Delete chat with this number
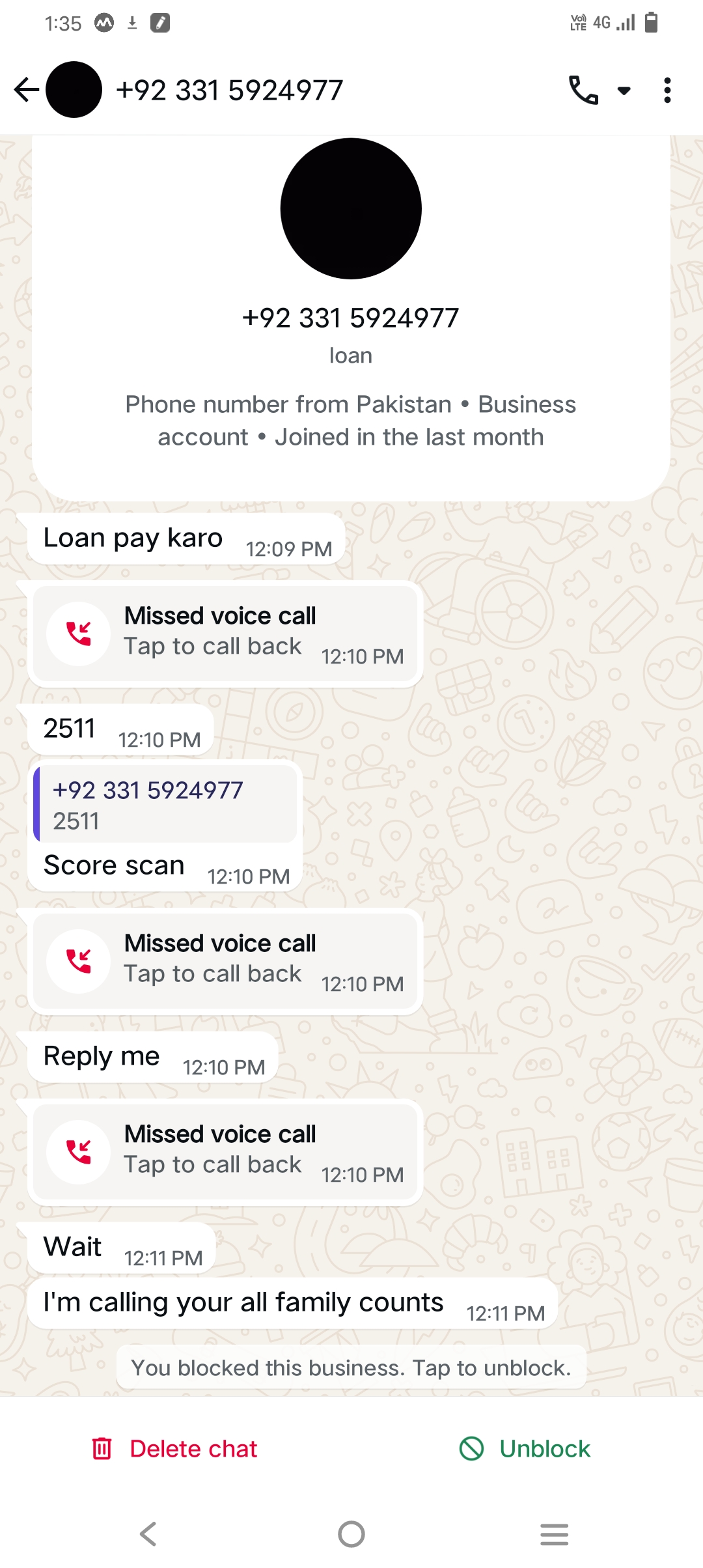 [x=174, y=1449]
